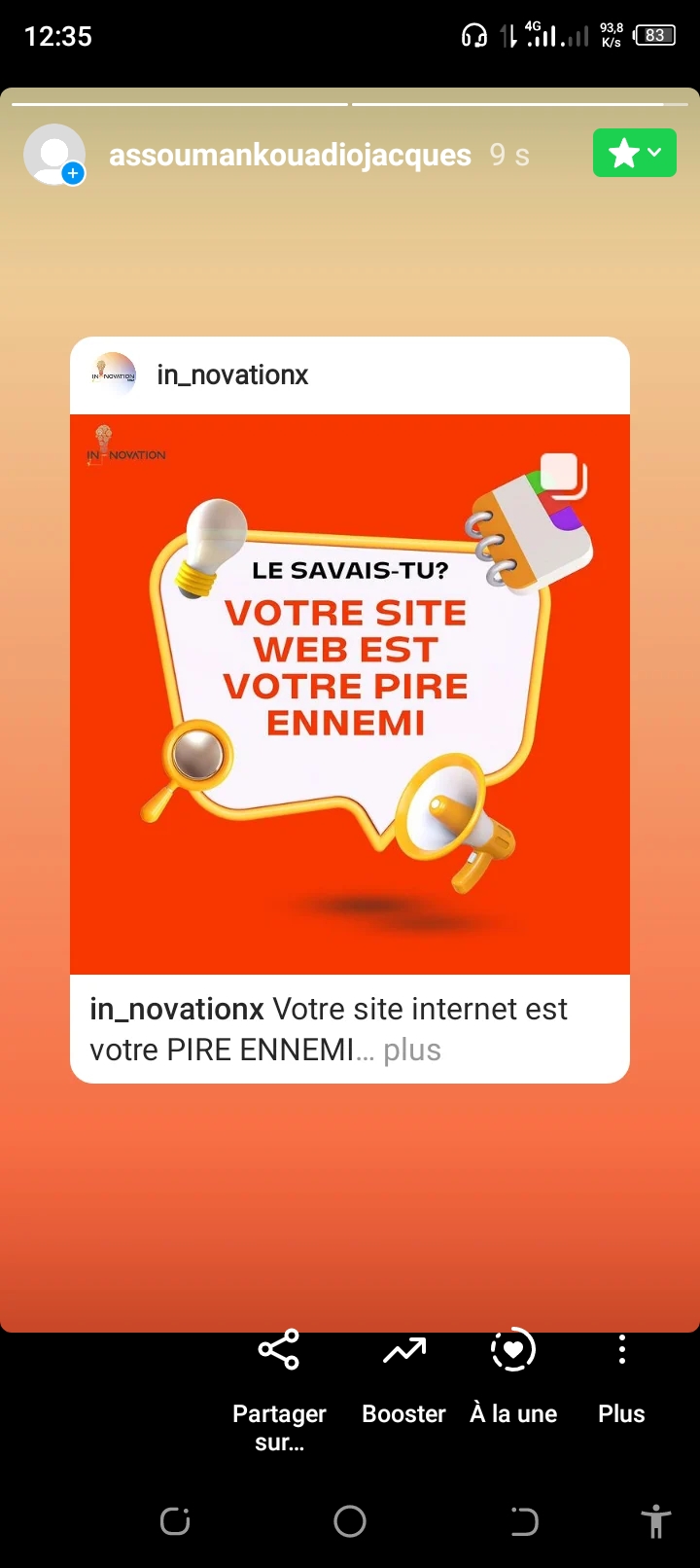Open the accessibility shortcut

[656, 1521]
